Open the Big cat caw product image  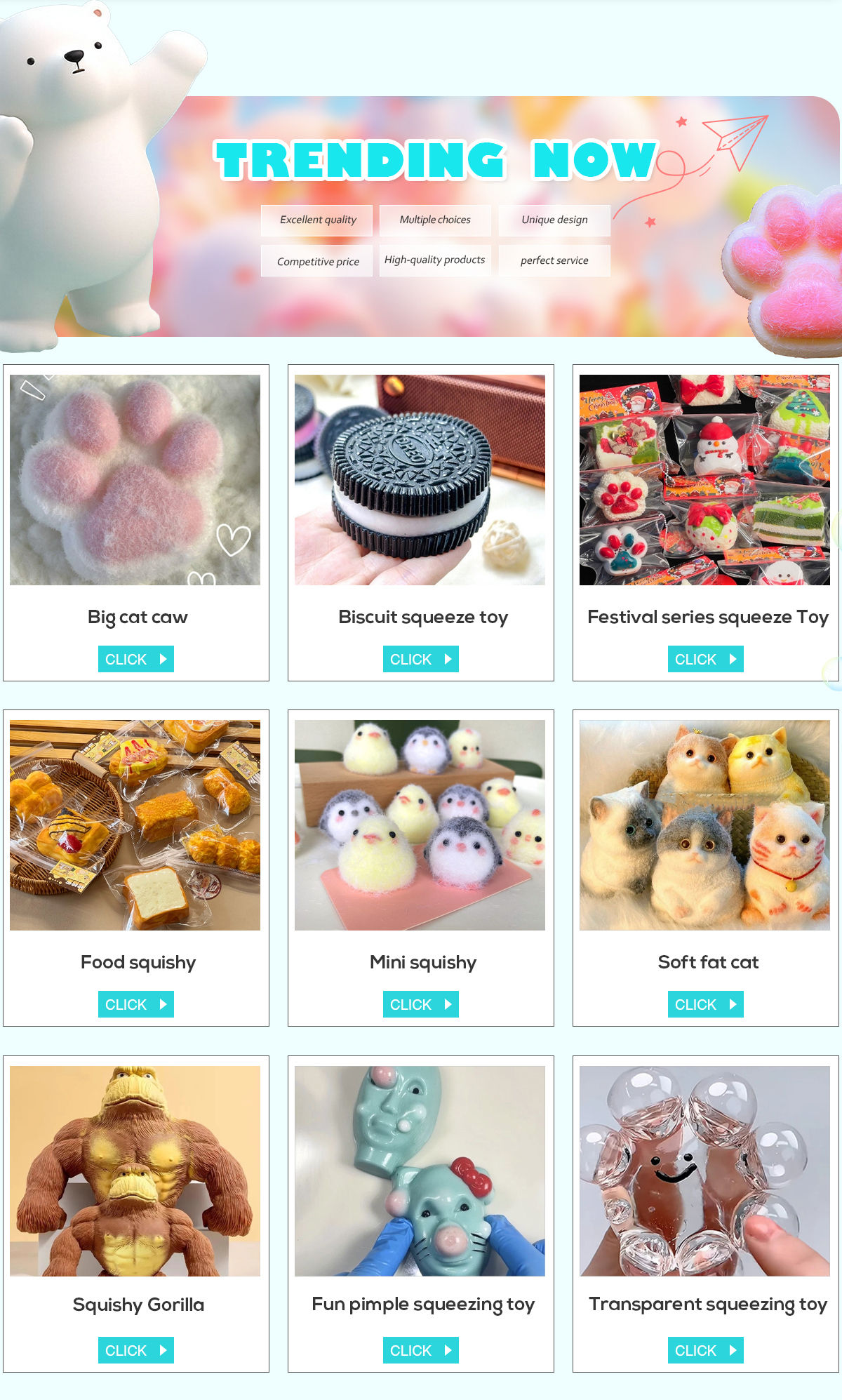pyautogui.click(x=135, y=480)
